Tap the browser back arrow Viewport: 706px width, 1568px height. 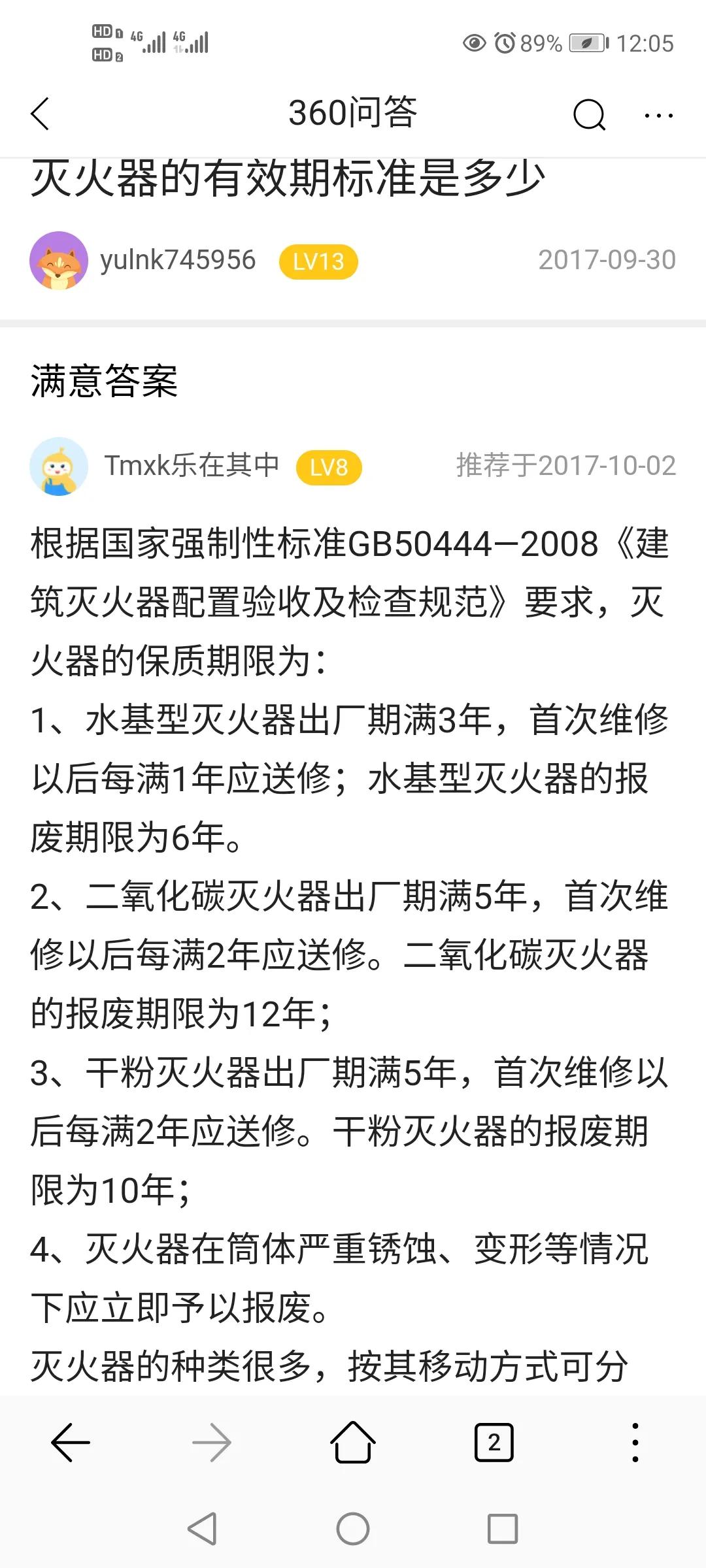point(71,1442)
